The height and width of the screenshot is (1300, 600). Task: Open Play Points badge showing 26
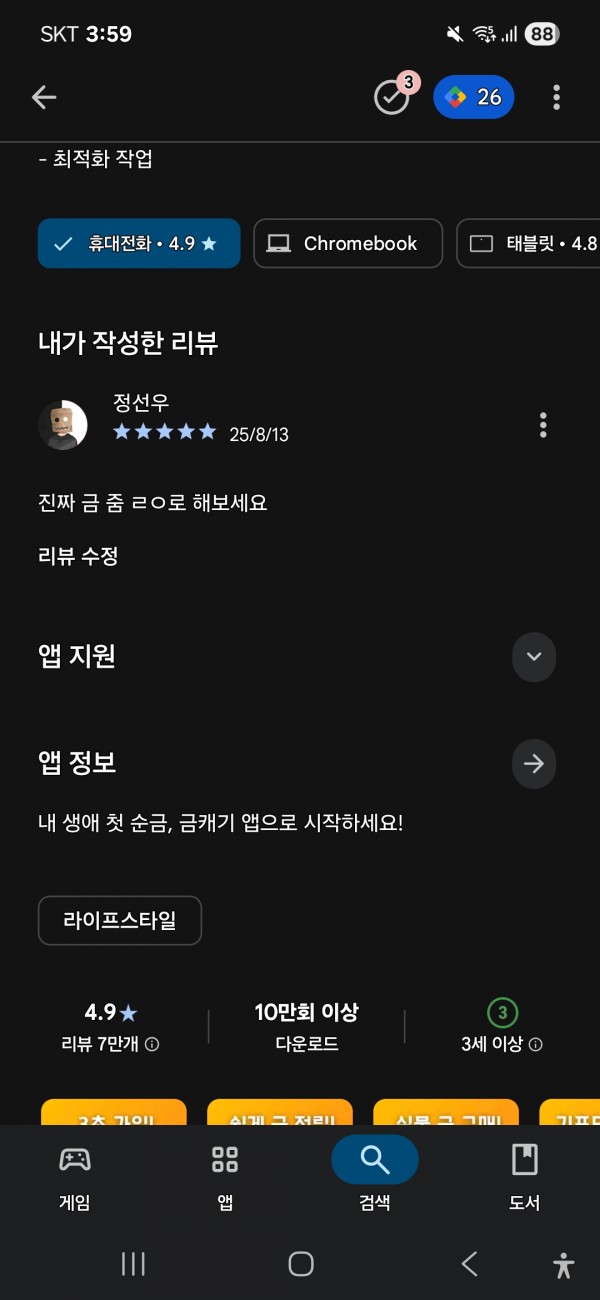pos(474,97)
